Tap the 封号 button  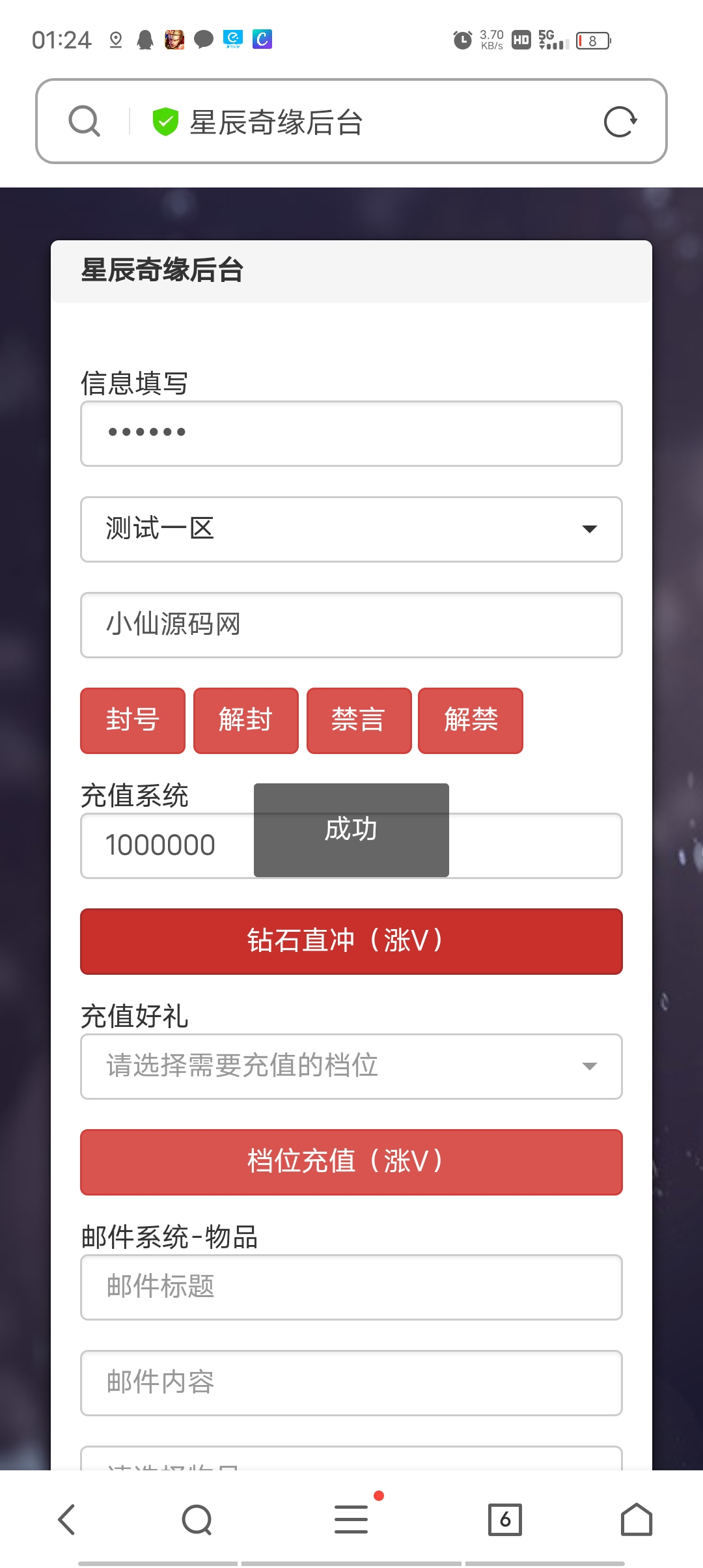click(x=133, y=721)
